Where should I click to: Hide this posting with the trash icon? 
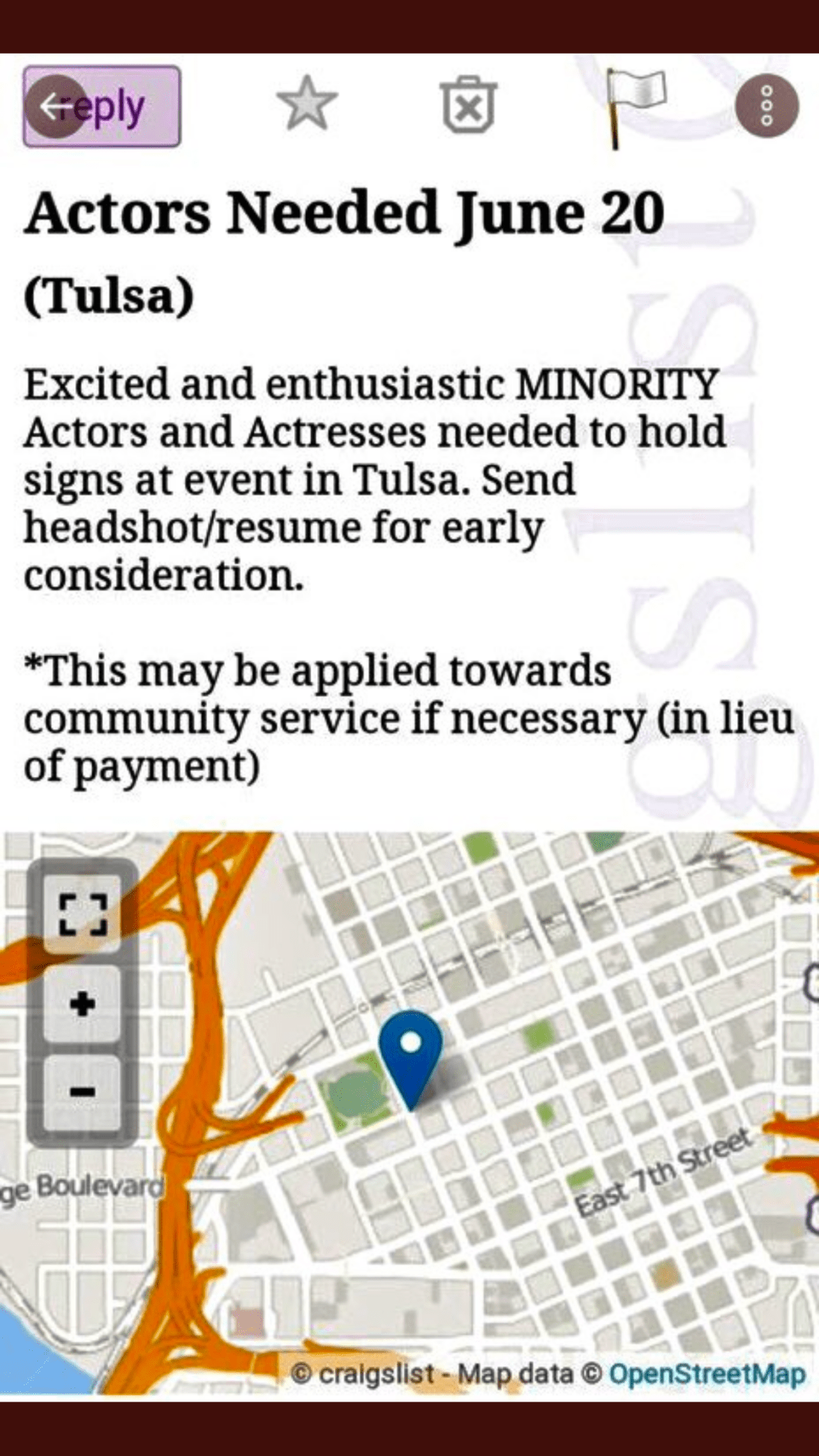pos(468,106)
